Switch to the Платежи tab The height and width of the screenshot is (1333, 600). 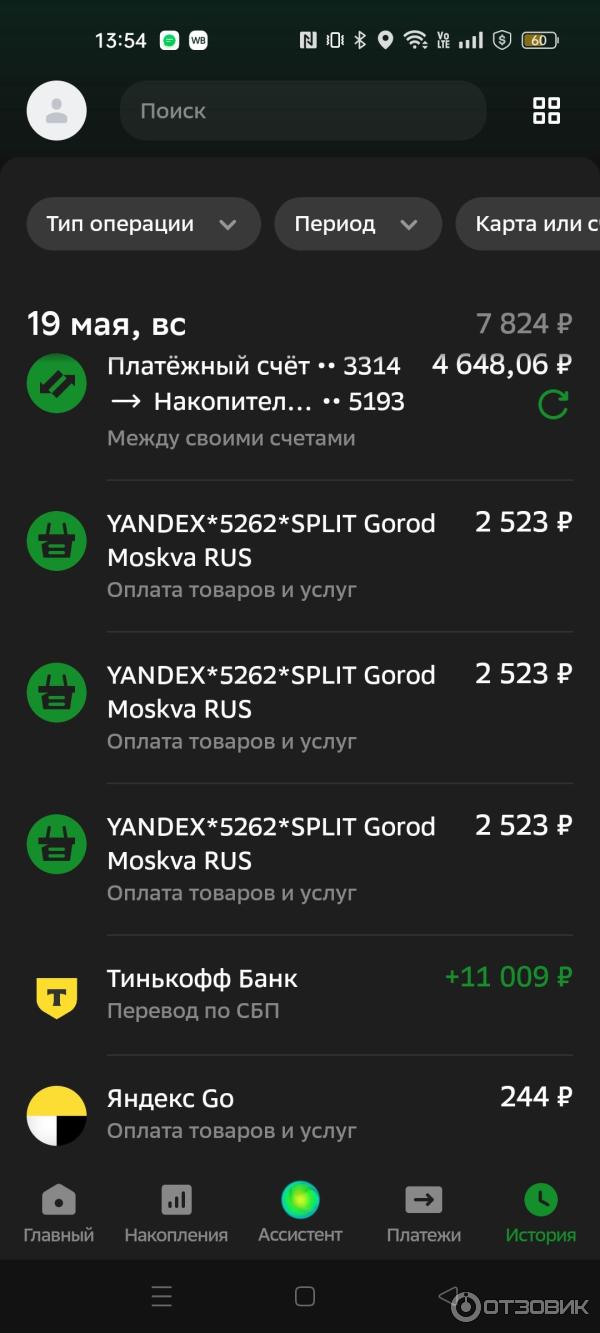point(424,1213)
